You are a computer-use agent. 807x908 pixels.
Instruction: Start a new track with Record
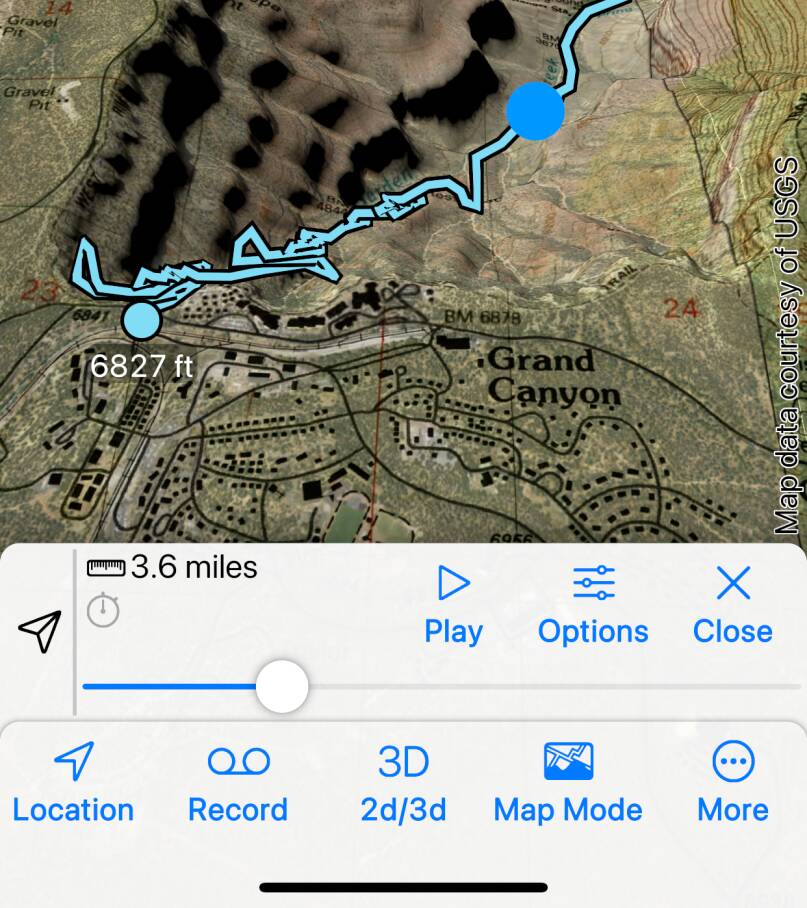[x=238, y=783]
